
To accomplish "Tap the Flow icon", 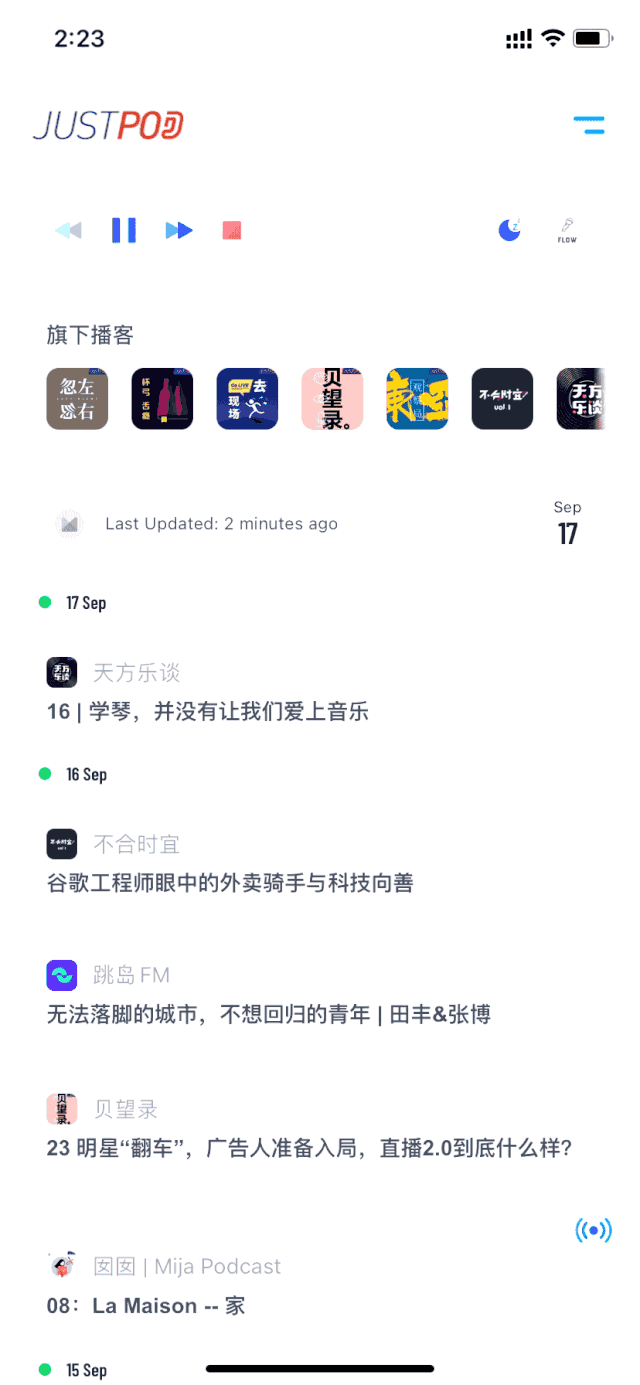I will point(567,231).
